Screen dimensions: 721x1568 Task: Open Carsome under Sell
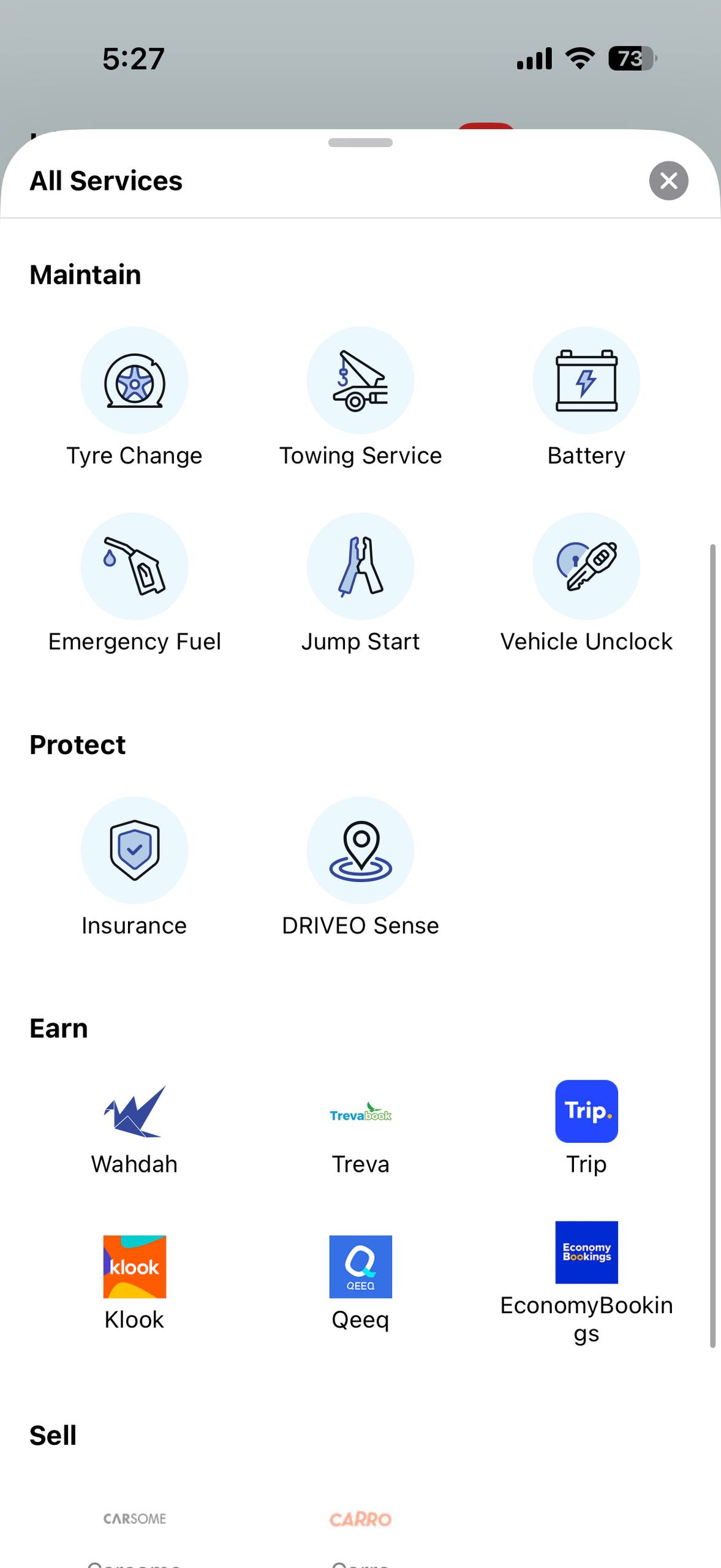tap(134, 1519)
